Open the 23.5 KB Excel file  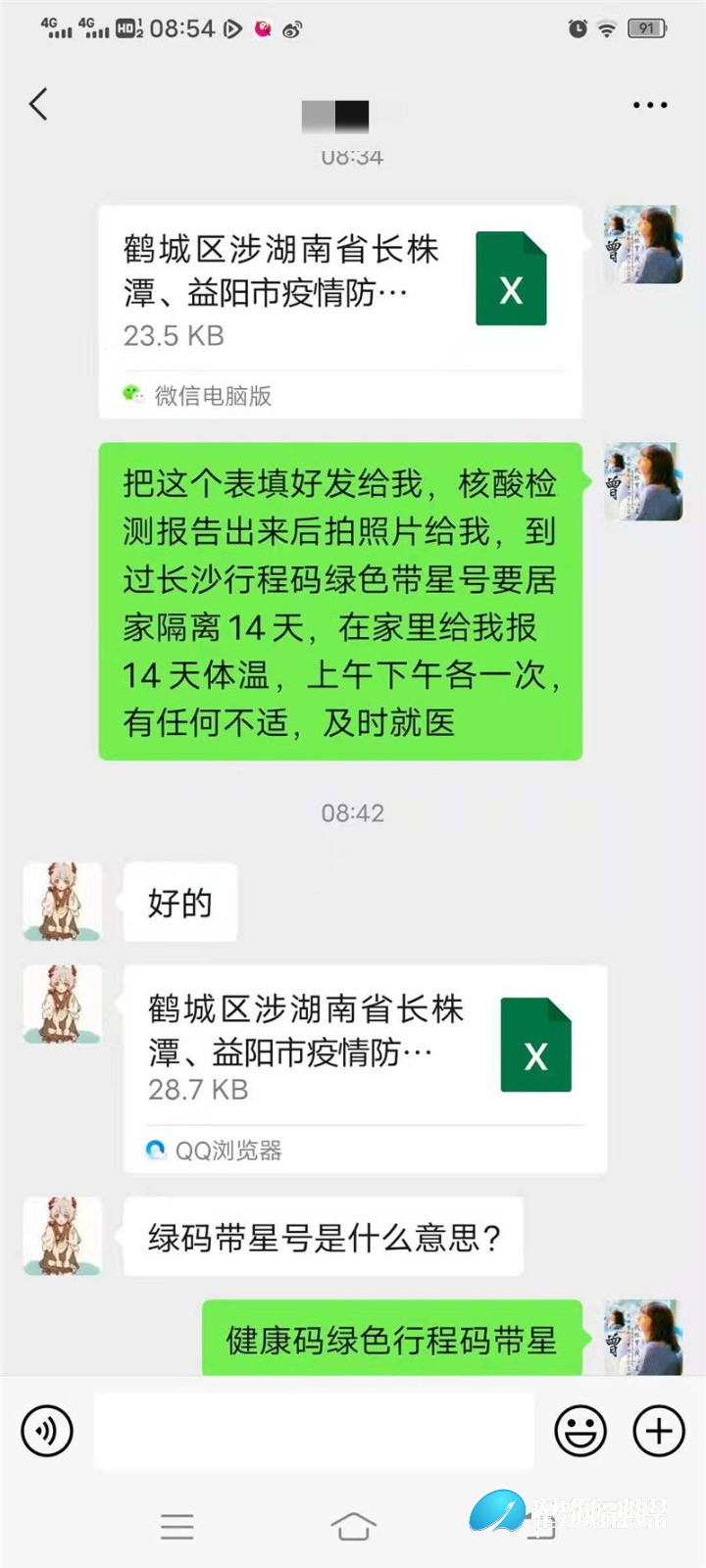(340, 290)
